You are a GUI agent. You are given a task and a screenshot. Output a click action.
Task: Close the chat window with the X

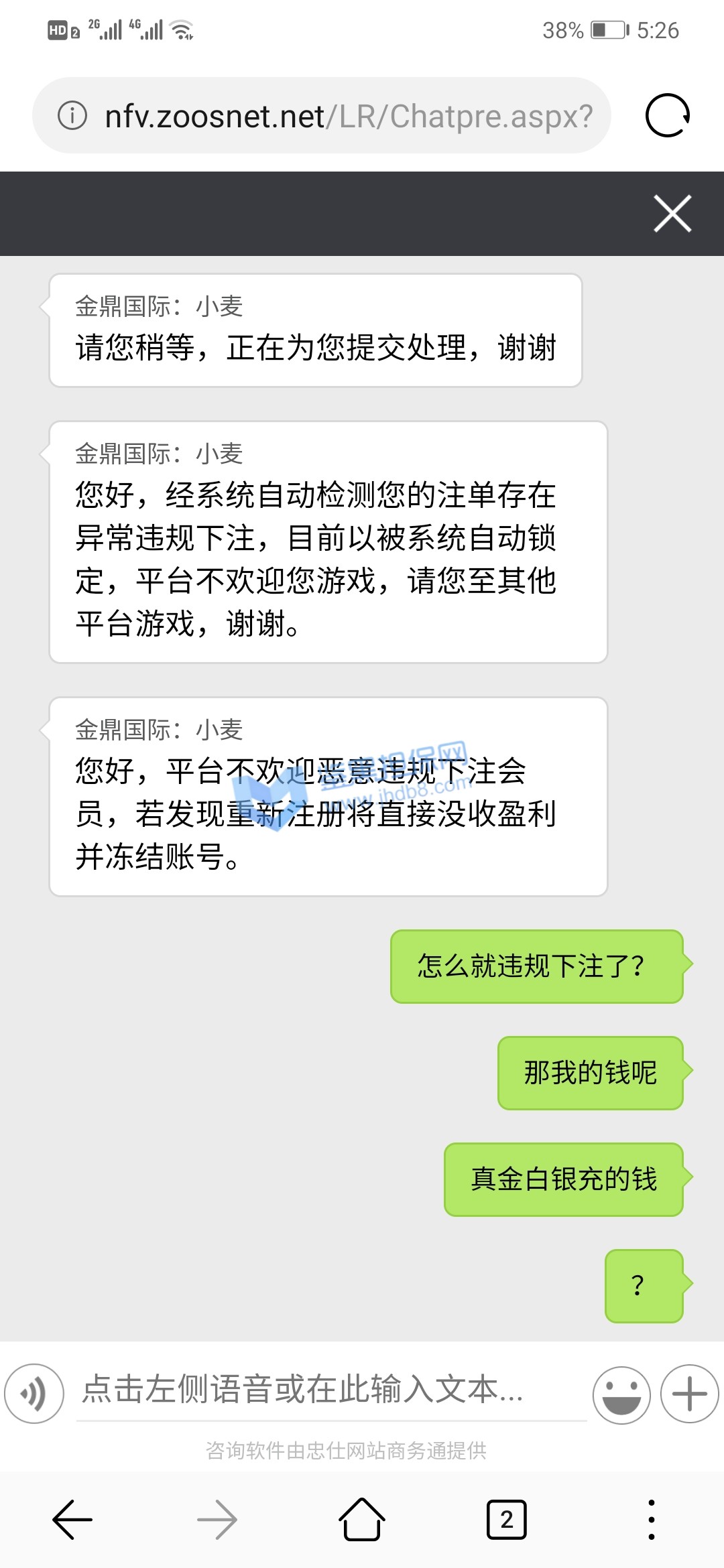(x=672, y=214)
